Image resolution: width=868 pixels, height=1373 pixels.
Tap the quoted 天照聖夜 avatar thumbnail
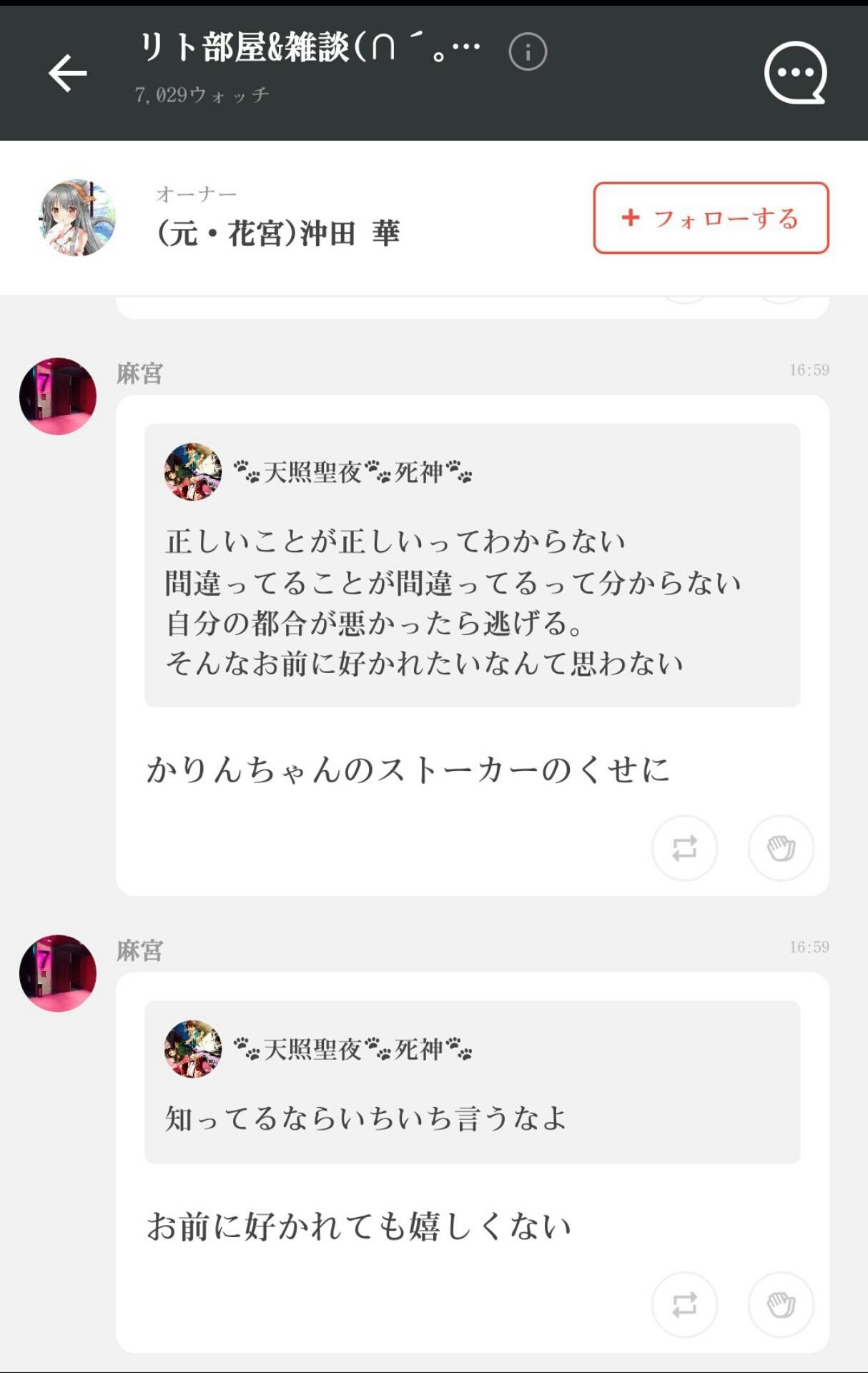(x=192, y=474)
